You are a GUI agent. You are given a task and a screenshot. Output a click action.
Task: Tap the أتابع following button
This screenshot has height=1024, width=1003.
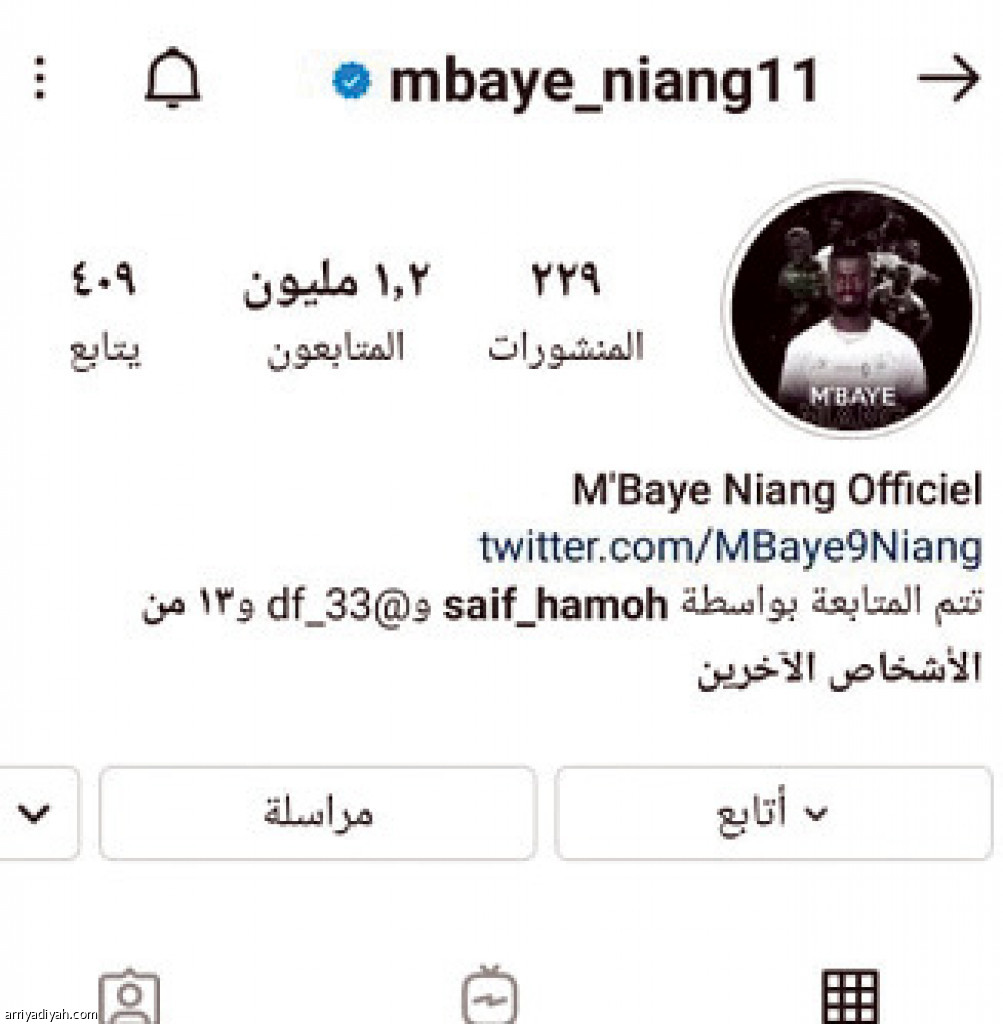point(773,813)
